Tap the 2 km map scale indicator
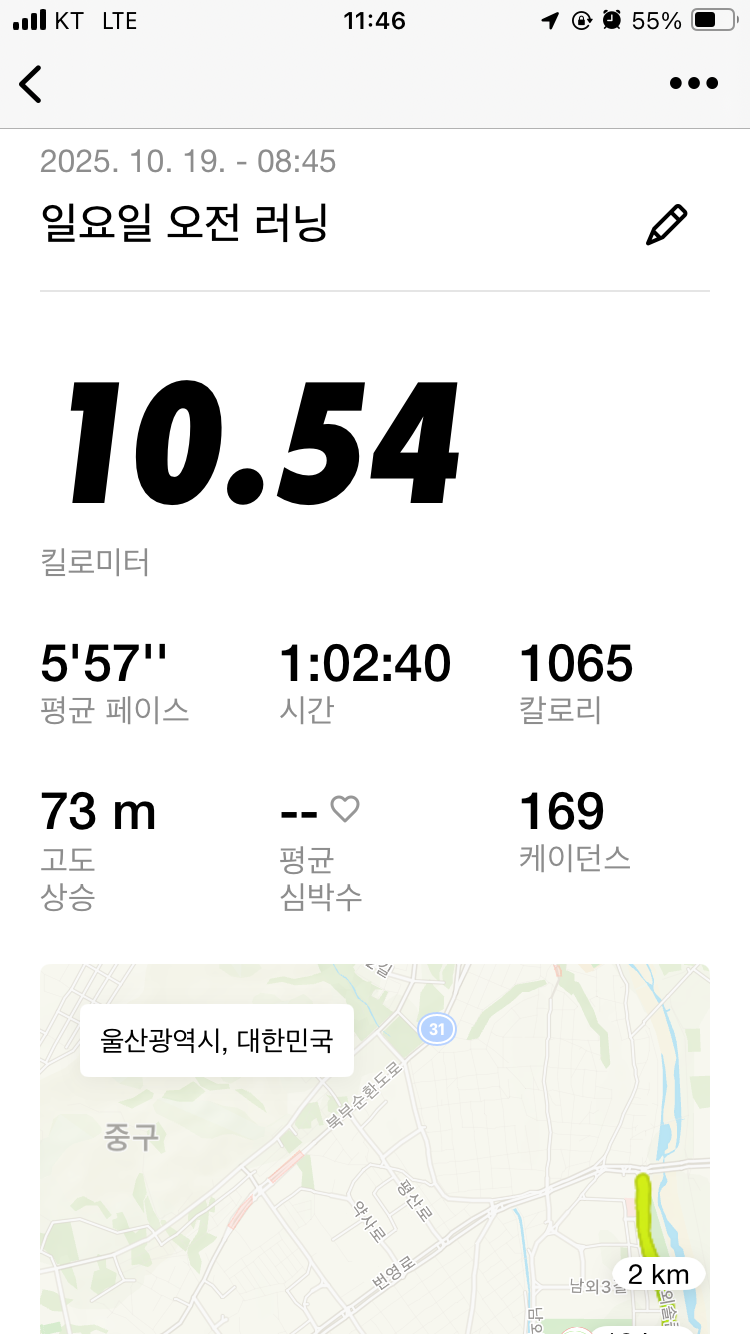This screenshot has height=1334, width=750. click(x=657, y=1274)
